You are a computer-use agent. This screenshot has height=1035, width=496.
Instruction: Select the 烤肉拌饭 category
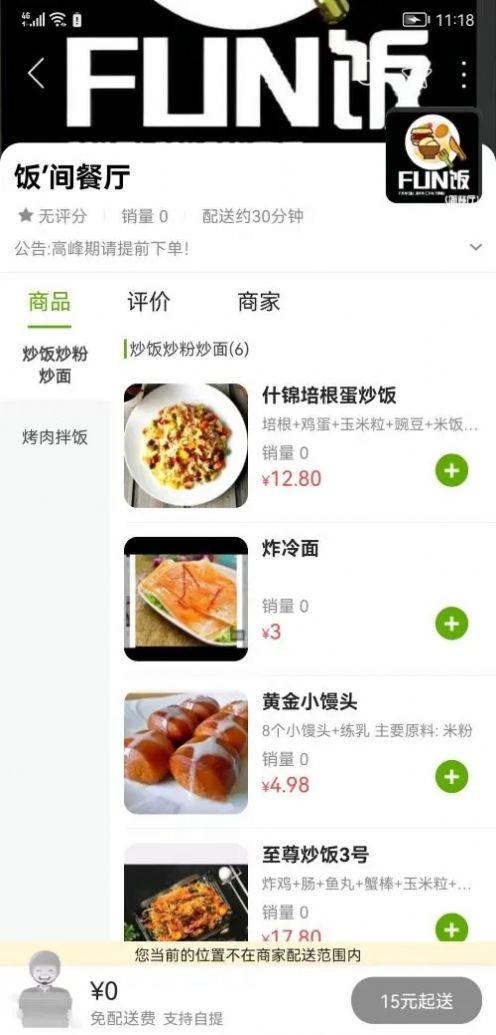pyautogui.click(x=55, y=437)
